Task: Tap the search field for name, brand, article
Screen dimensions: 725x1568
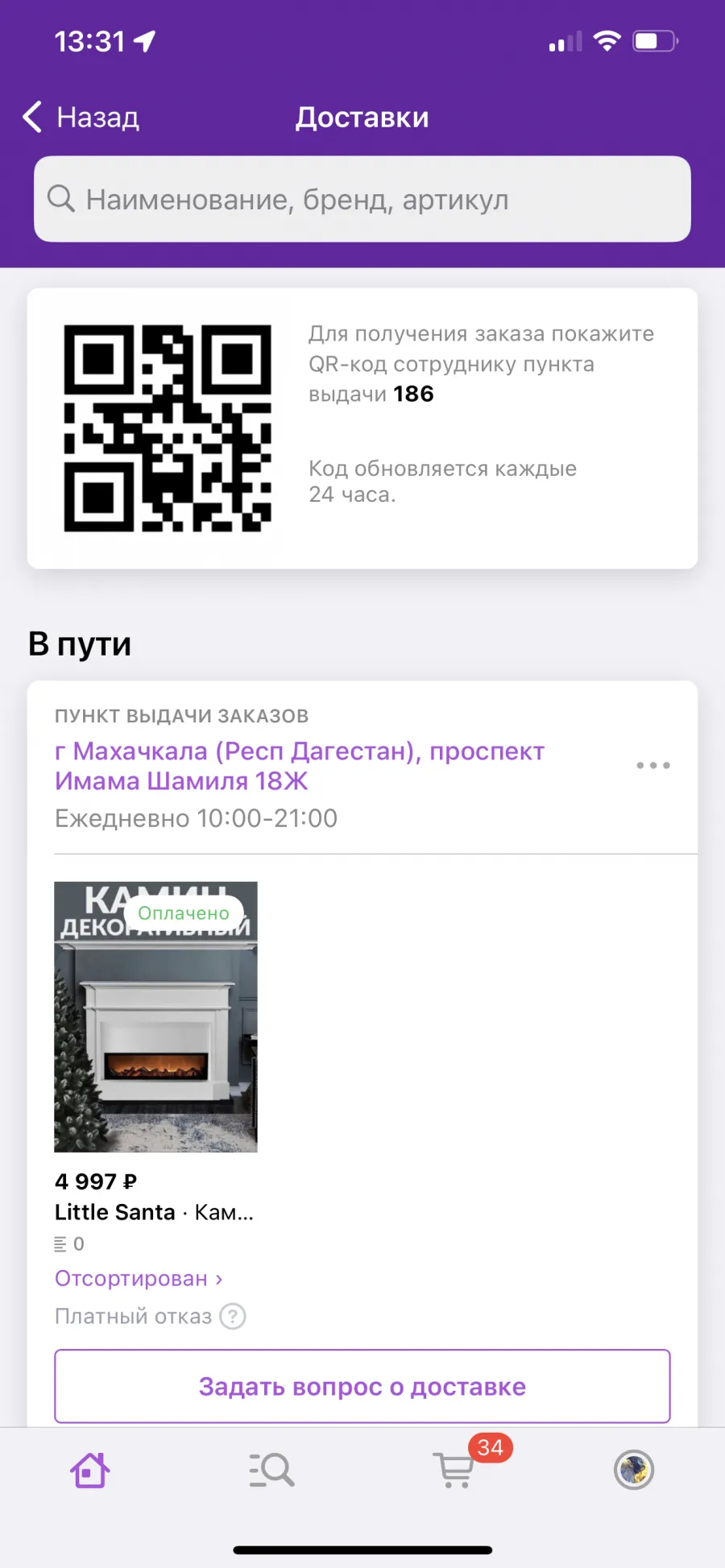Action: pos(362,199)
